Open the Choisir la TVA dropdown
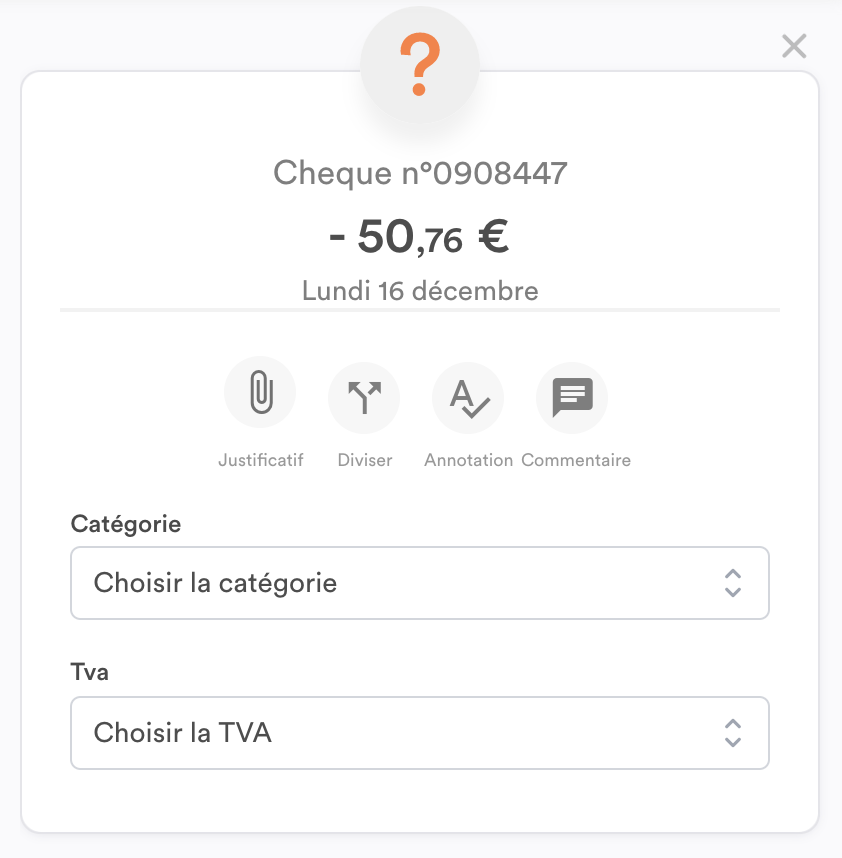Viewport: 842px width, 858px height. pyautogui.click(x=420, y=733)
